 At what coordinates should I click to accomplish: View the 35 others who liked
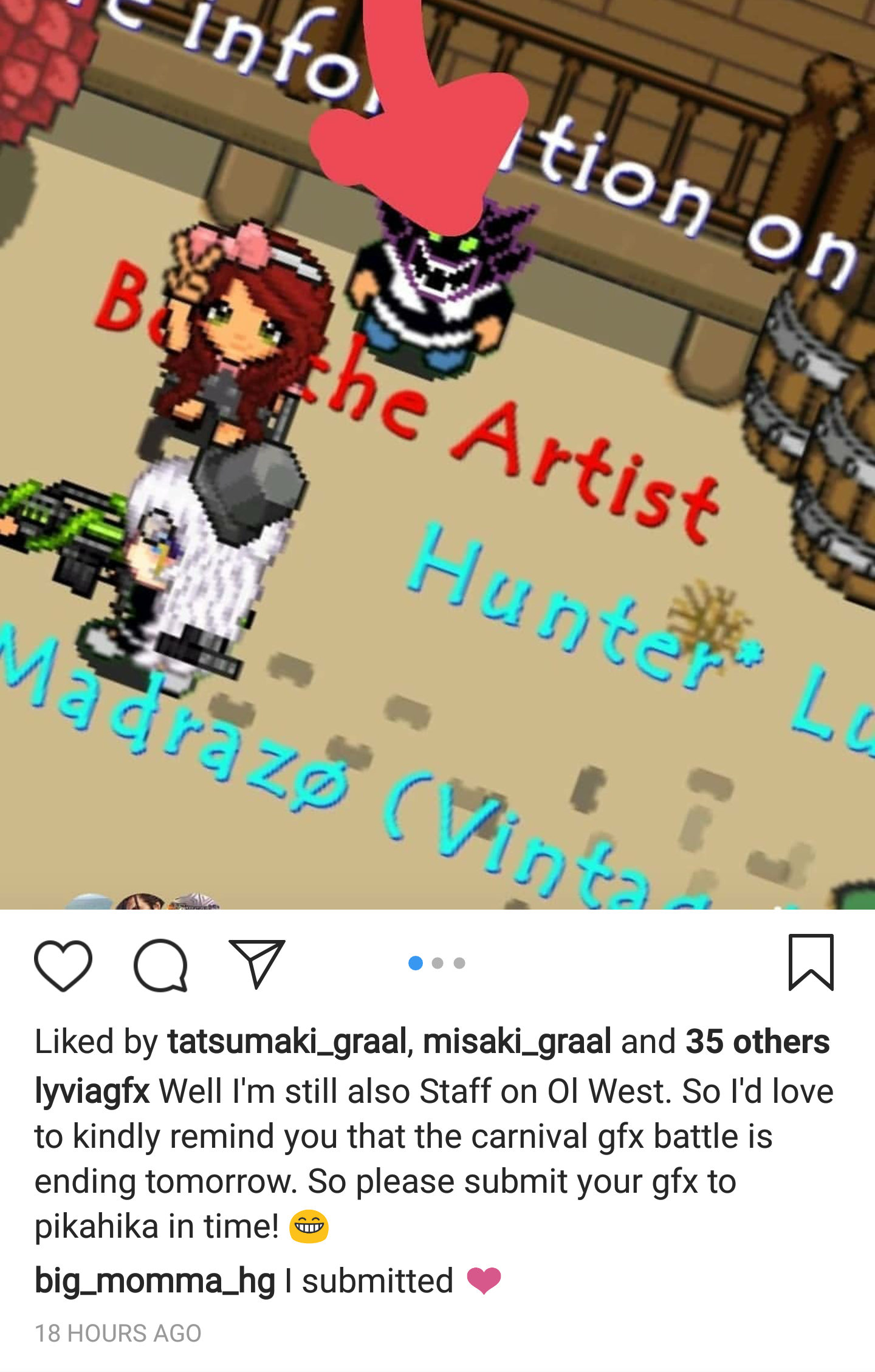[x=757, y=1041]
